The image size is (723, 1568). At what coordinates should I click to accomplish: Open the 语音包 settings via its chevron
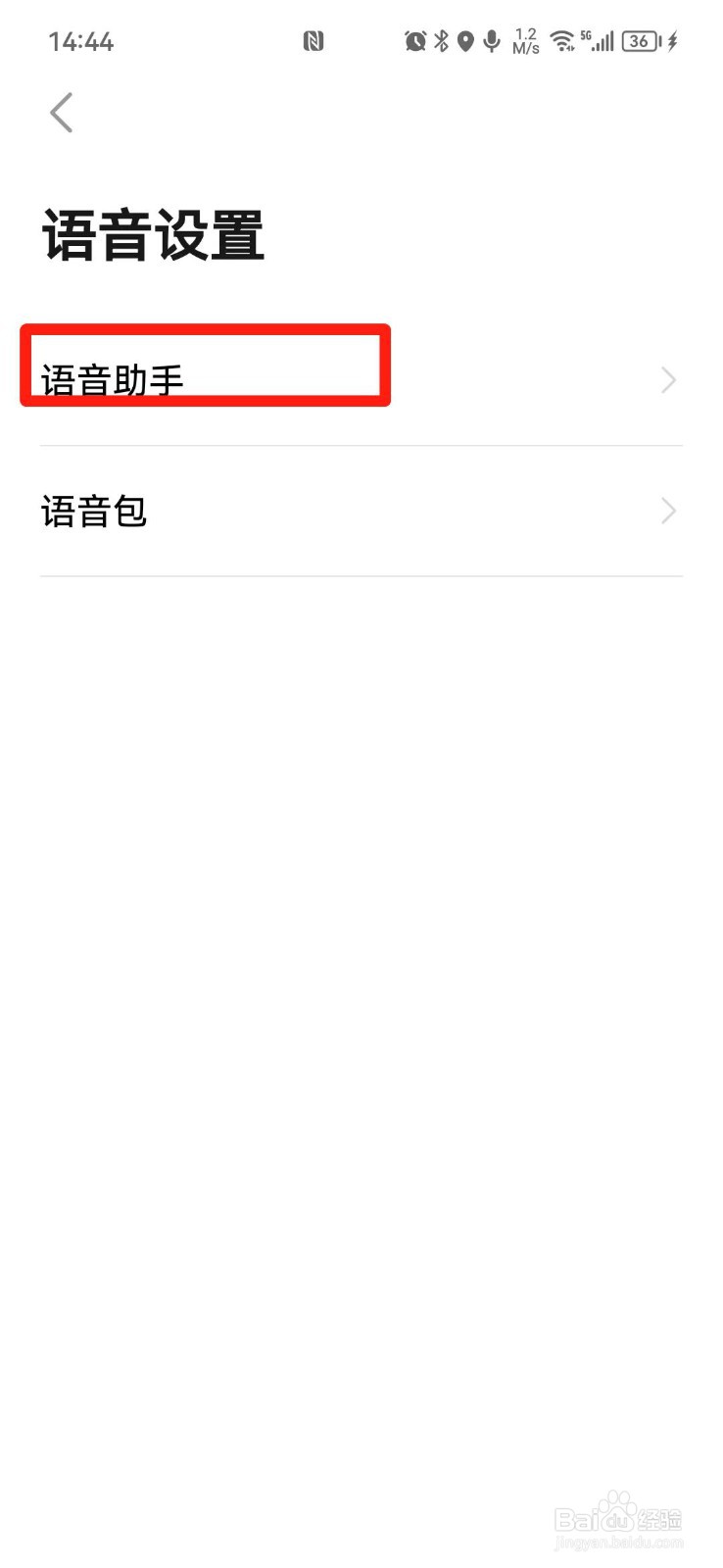coord(668,511)
